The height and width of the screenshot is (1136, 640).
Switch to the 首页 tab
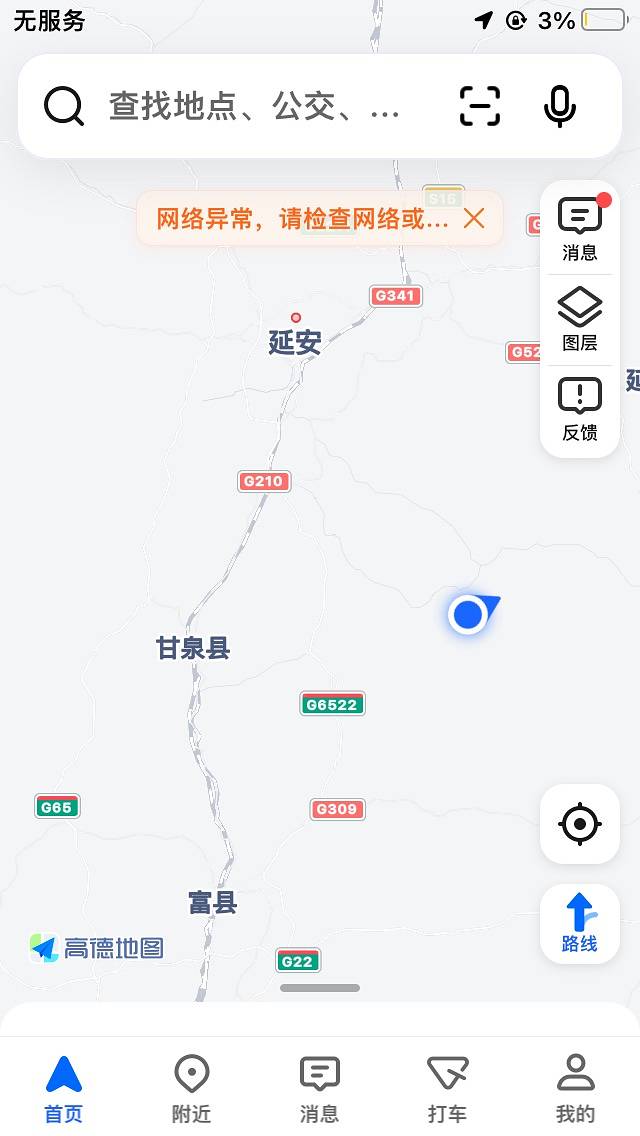coord(64,1088)
